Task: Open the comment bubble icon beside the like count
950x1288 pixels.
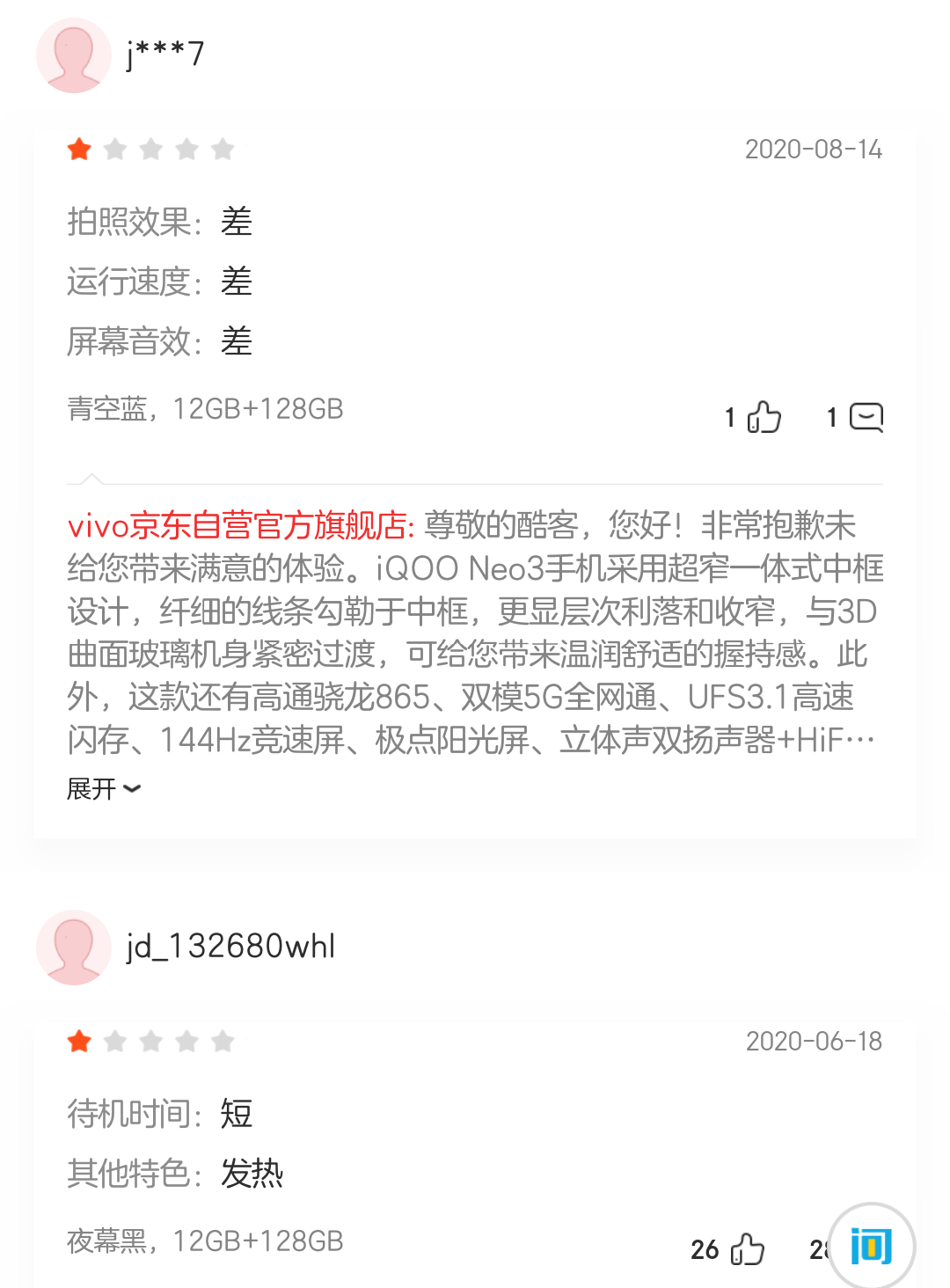Action: (866, 417)
